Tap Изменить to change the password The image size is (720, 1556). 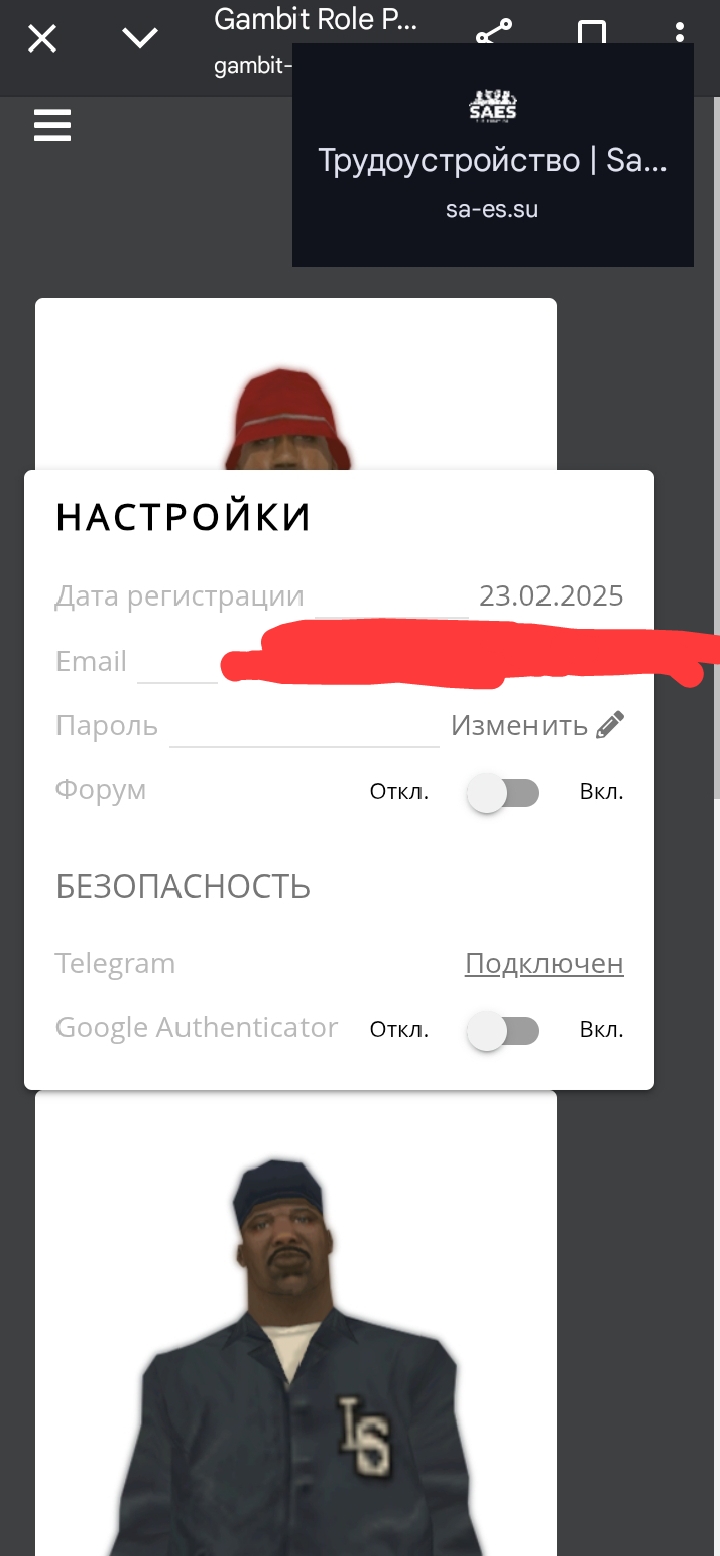pos(537,725)
